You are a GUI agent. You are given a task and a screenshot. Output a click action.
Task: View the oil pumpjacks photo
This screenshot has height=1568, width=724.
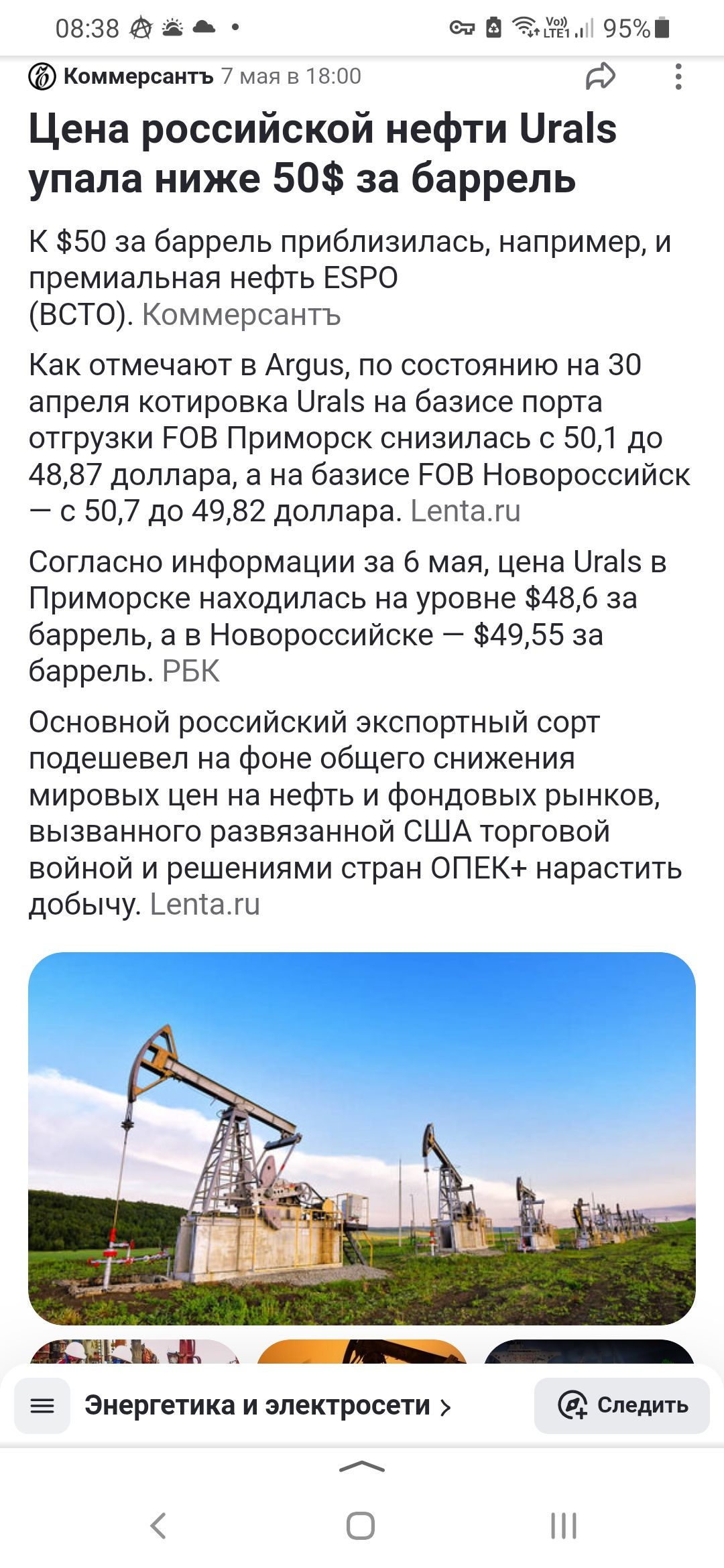pyautogui.click(x=362, y=1138)
